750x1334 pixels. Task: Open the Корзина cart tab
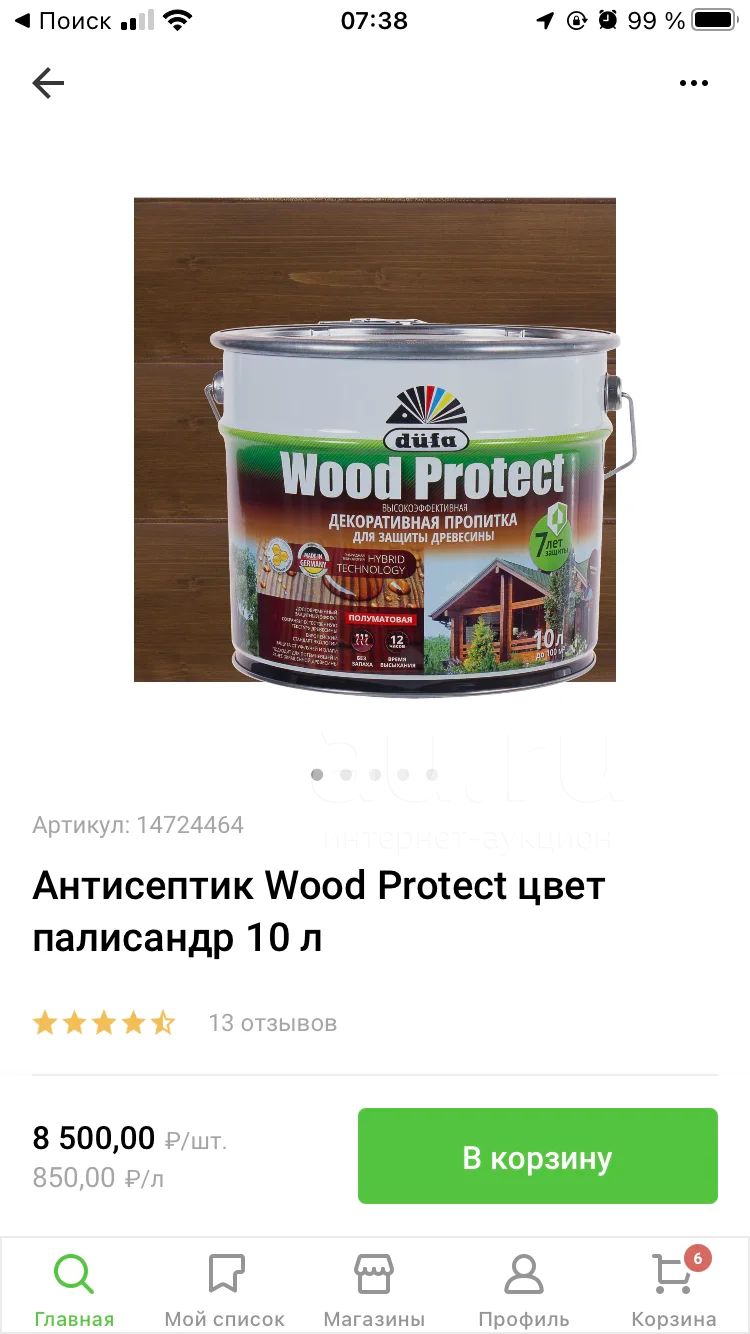tap(674, 1290)
